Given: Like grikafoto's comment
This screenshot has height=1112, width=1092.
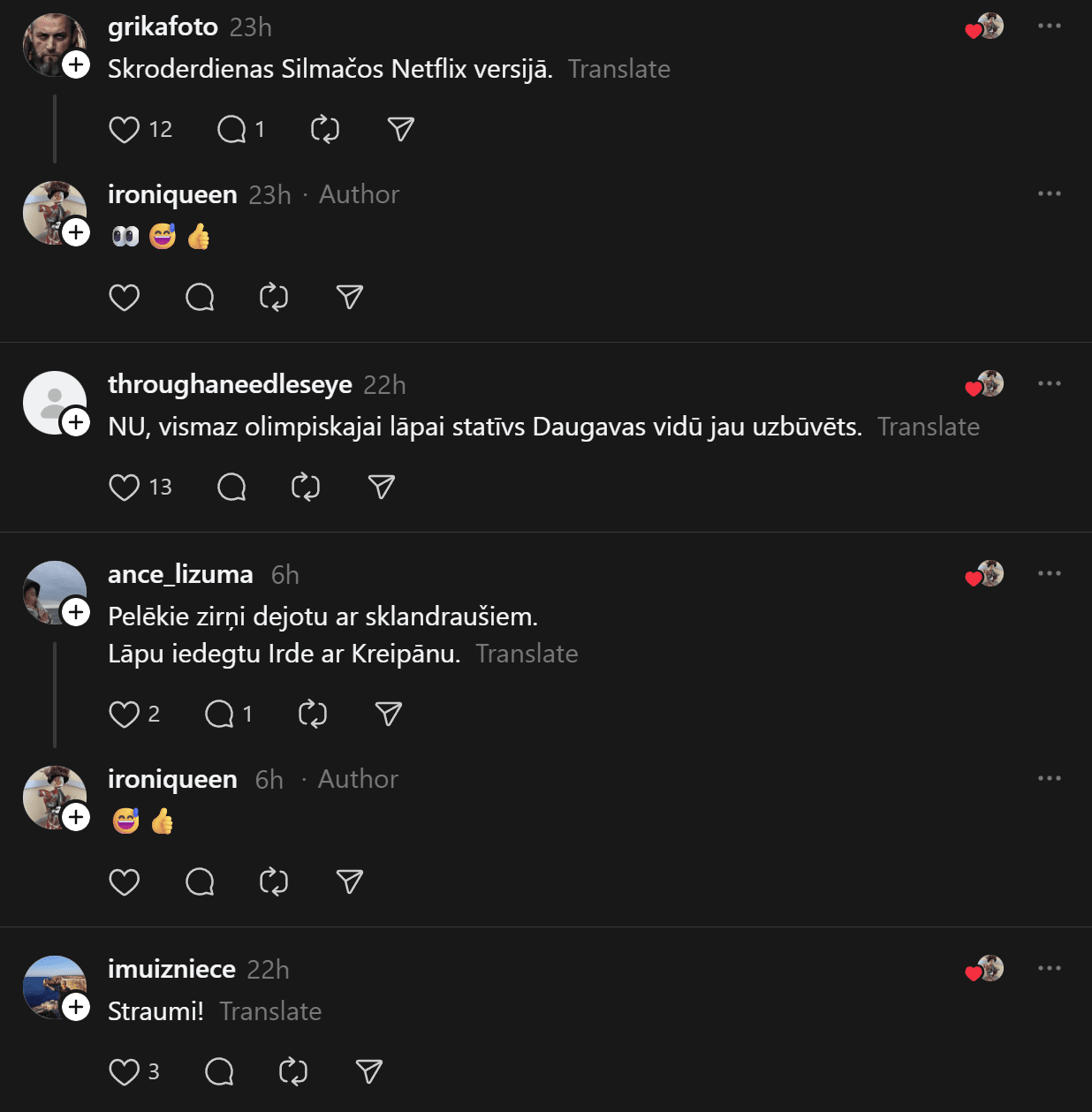Looking at the screenshot, I should 125,130.
